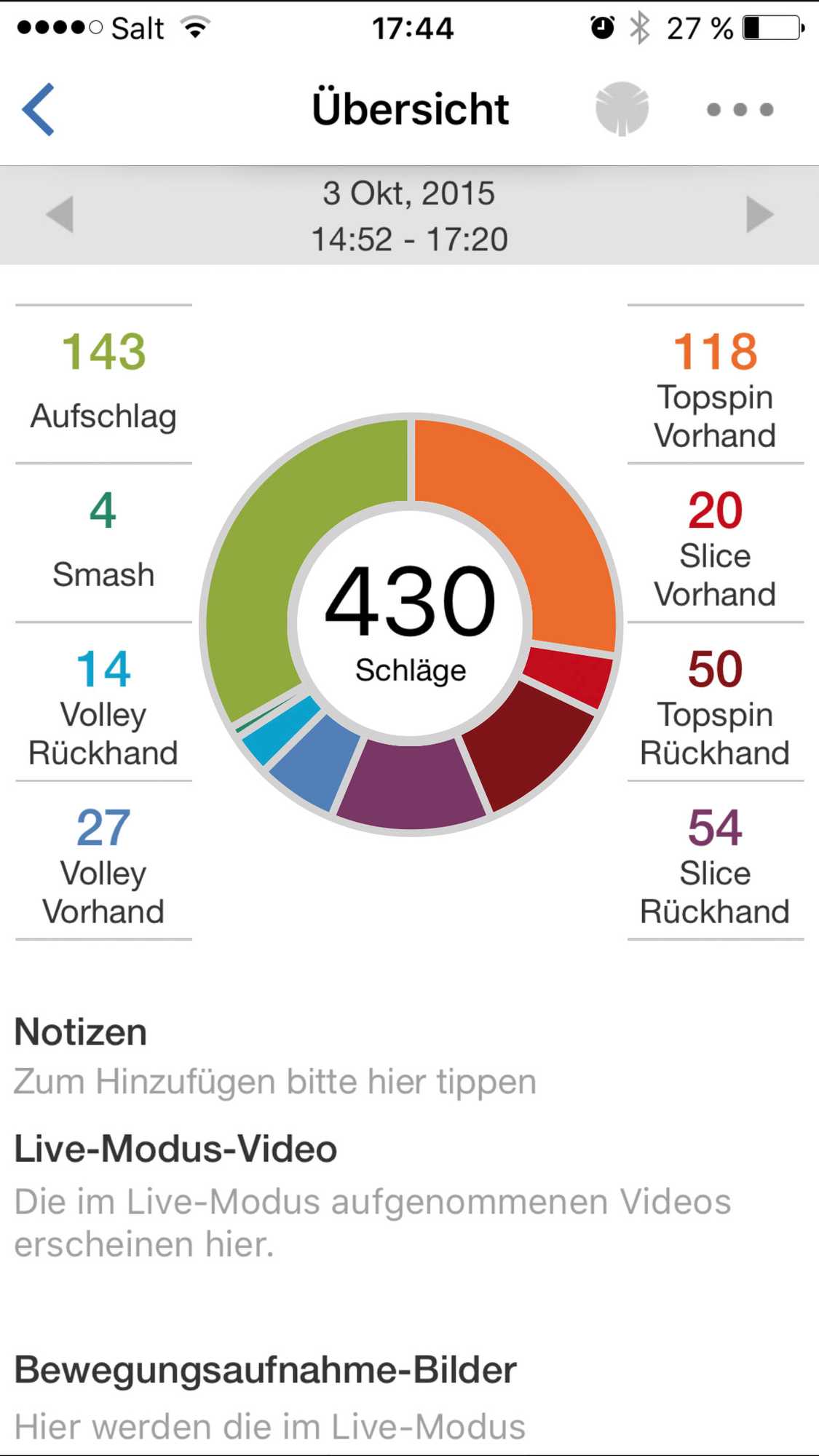Open the Aufschlag stats with 143 hits
819x1456 pixels.
point(103,384)
